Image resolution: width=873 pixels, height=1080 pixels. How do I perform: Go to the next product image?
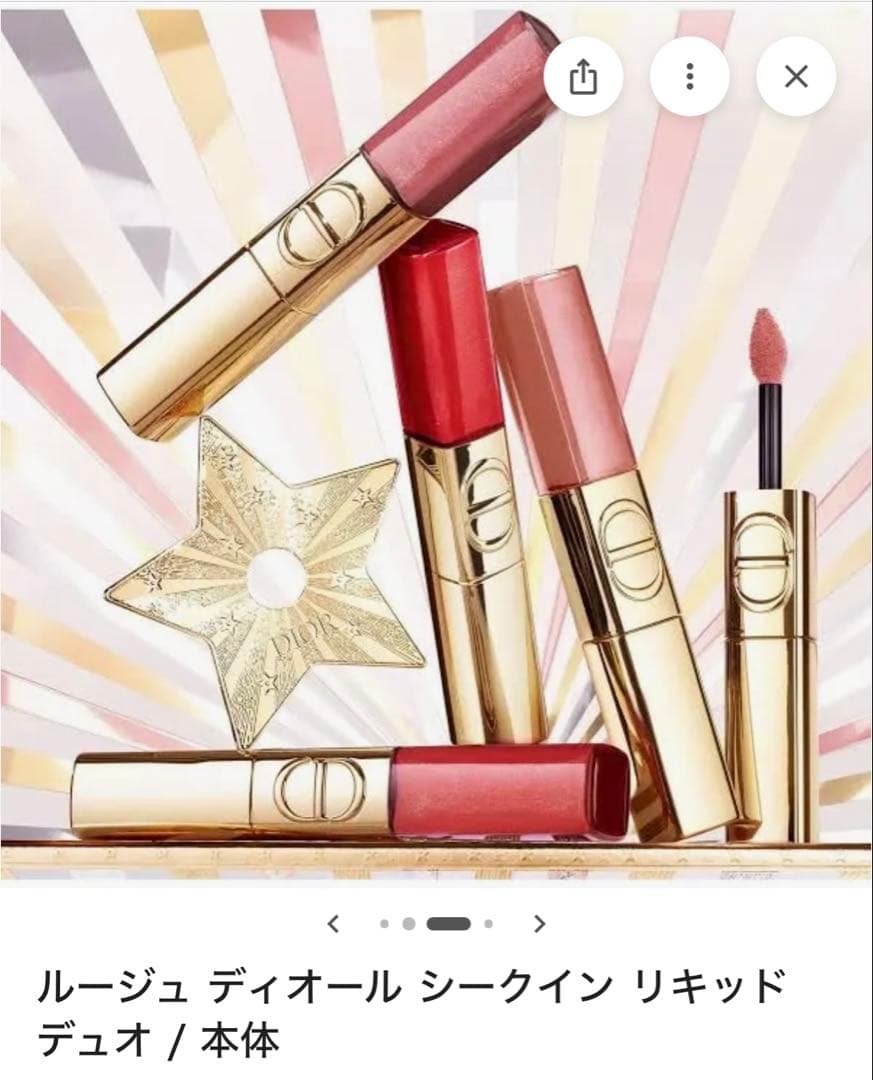point(539,923)
